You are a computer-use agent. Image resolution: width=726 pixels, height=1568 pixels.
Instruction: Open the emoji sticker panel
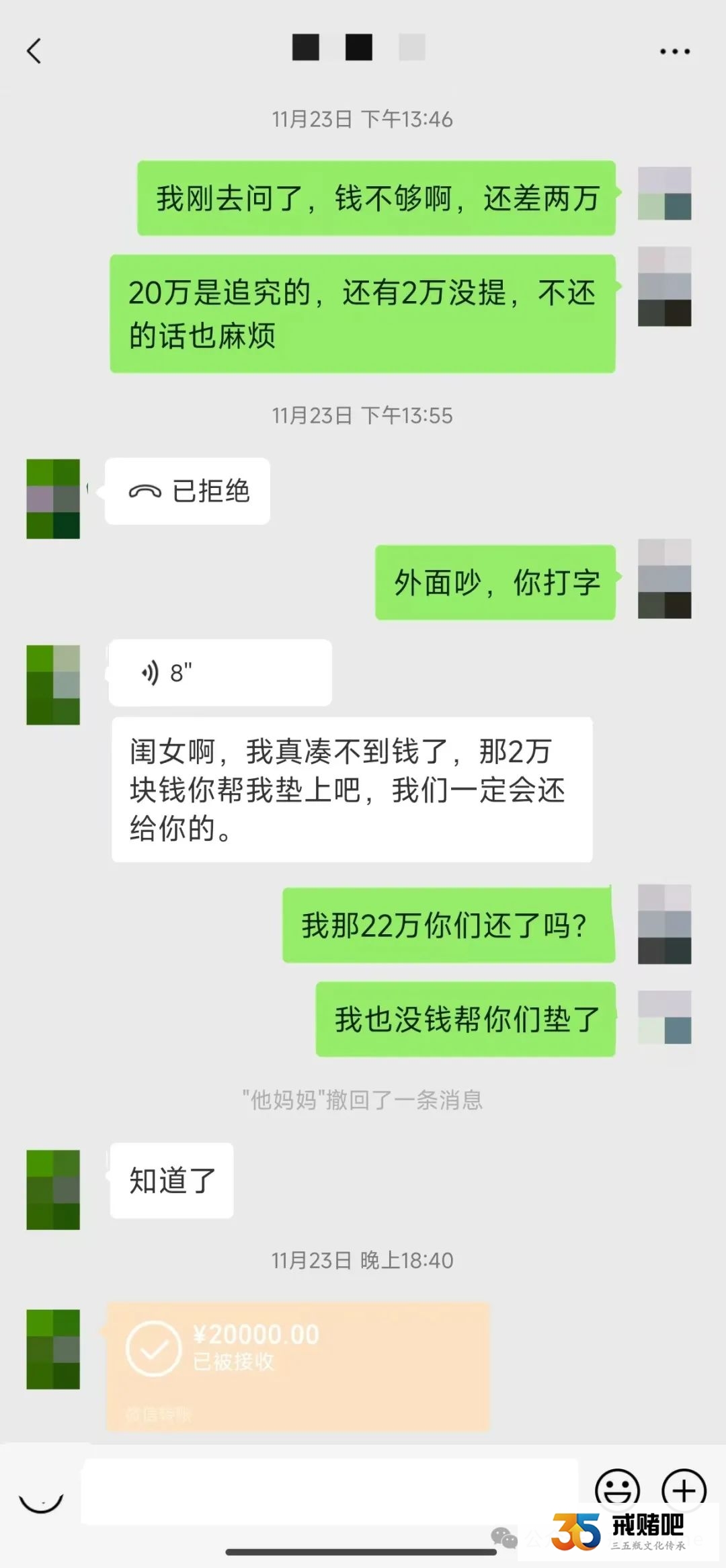[616, 1488]
